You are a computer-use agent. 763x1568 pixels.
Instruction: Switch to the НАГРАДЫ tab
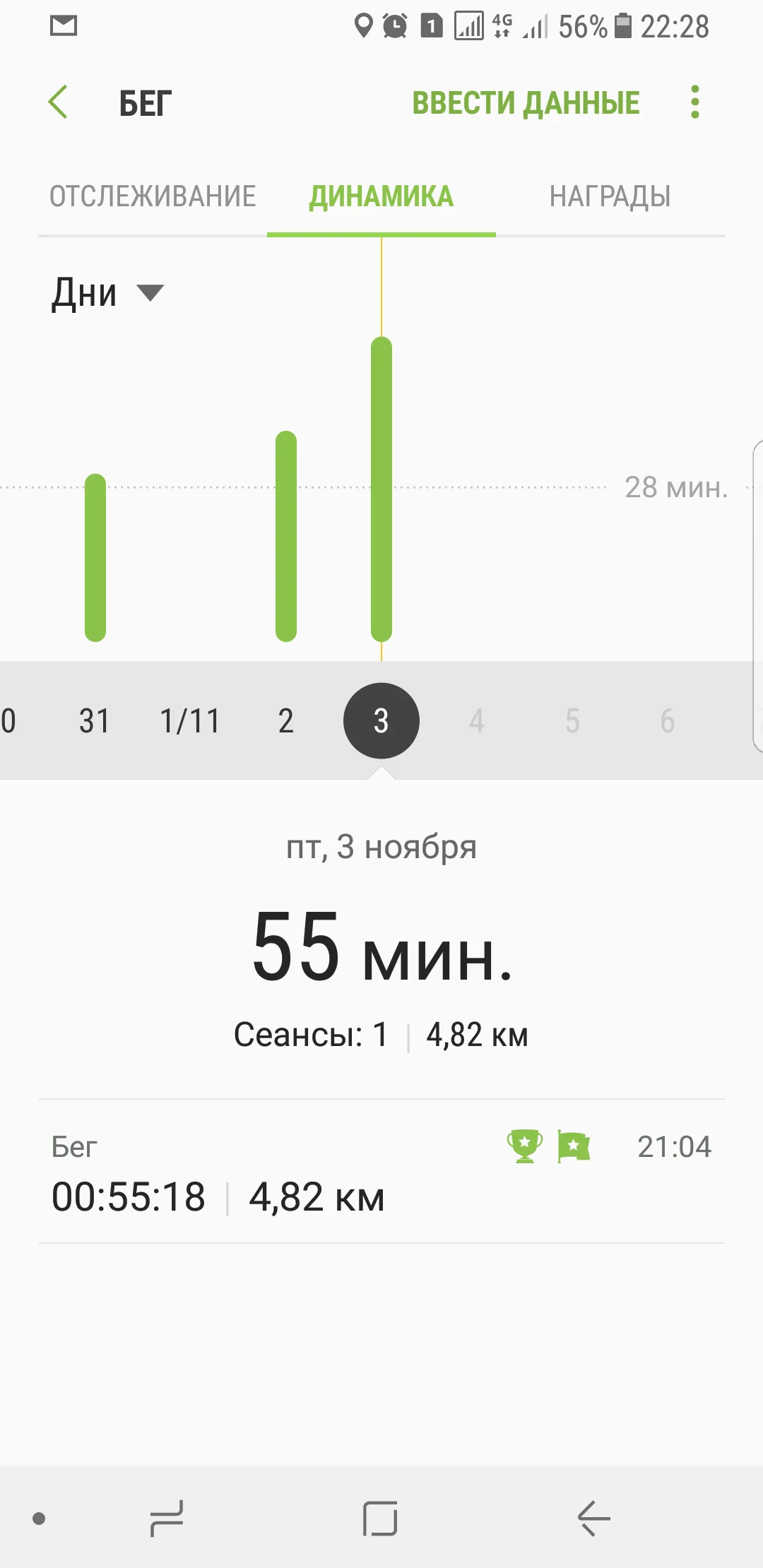click(610, 196)
